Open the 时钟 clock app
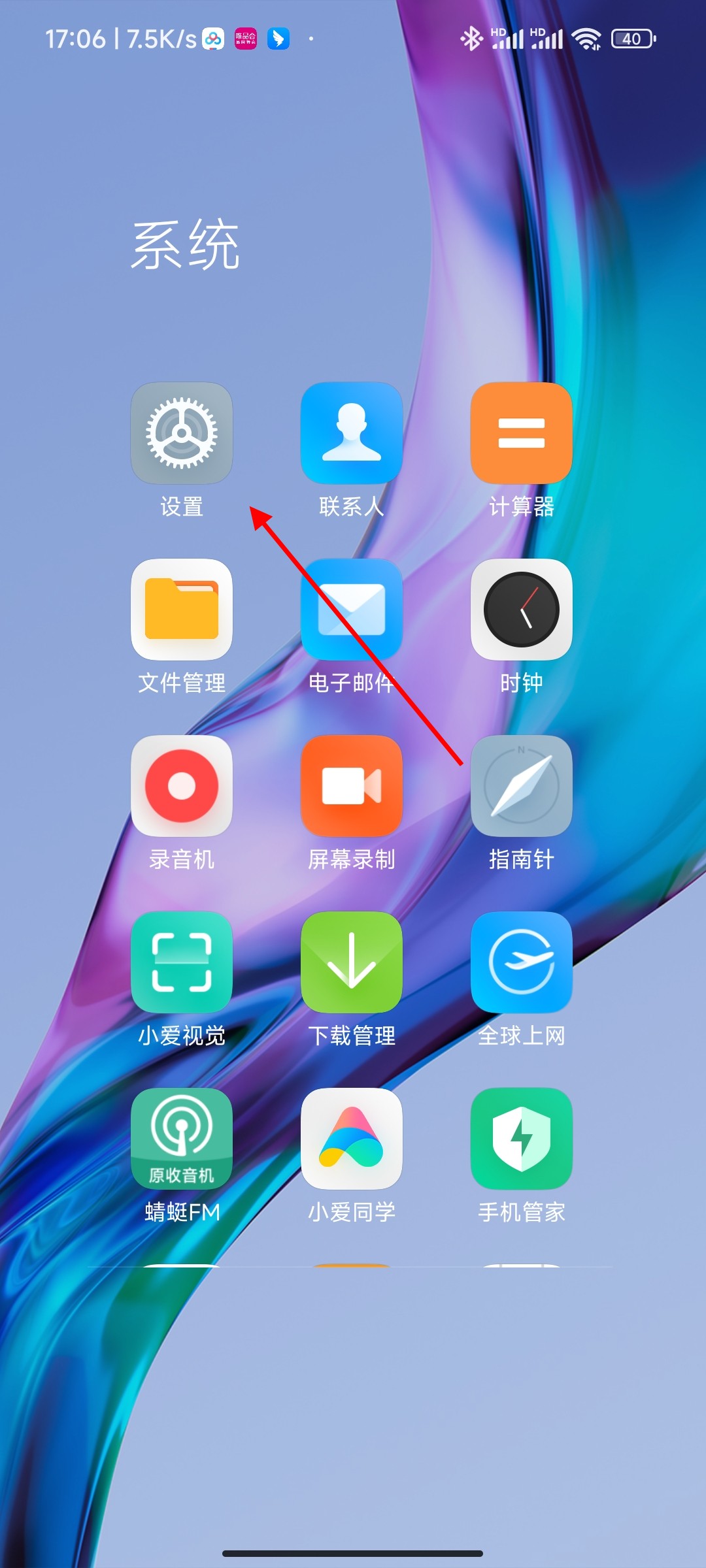The image size is (706, 1568). [522, 610]
